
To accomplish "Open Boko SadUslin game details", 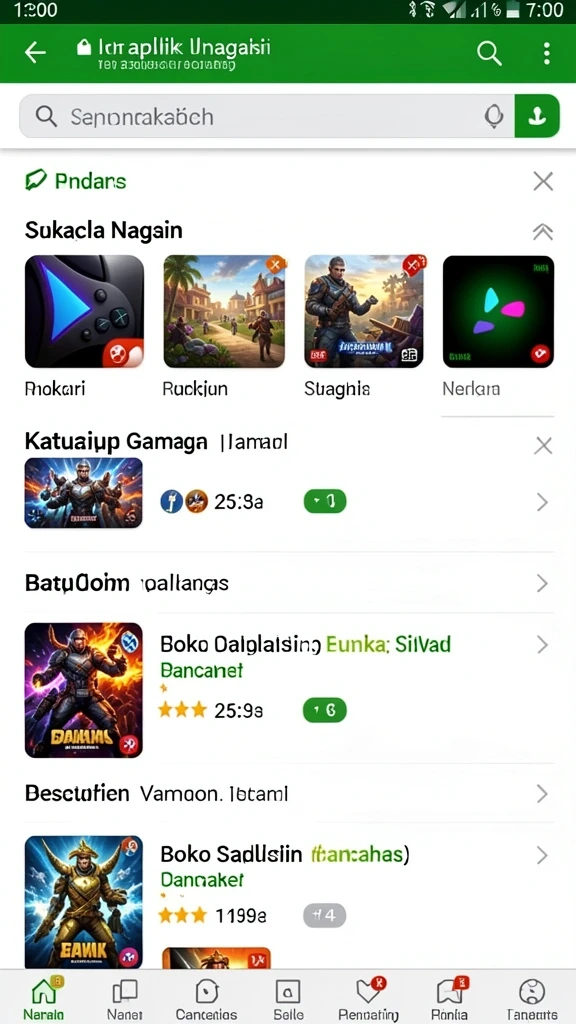I will 289,901.
